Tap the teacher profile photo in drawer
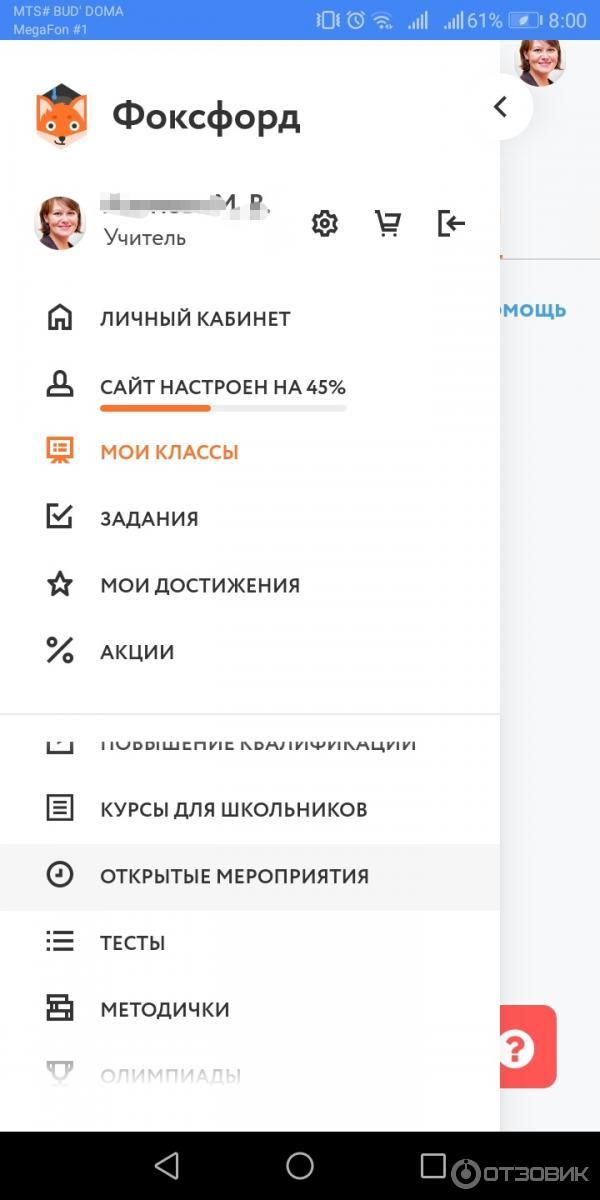The image size is (600, 1200). (x=60, y=222)
